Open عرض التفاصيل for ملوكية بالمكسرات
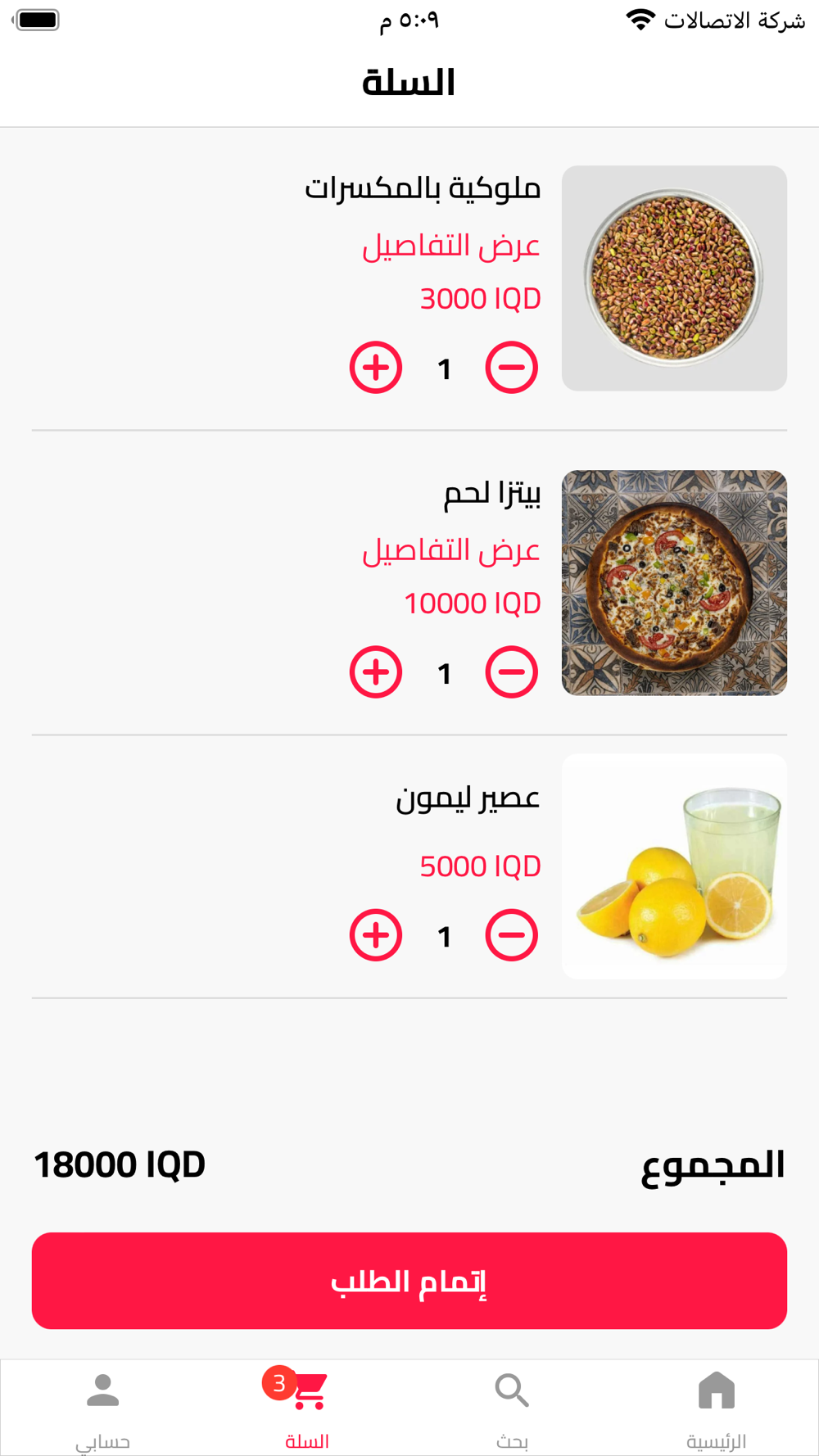The width and height of the screenshot is (819, 1456). tap(451, 246)
